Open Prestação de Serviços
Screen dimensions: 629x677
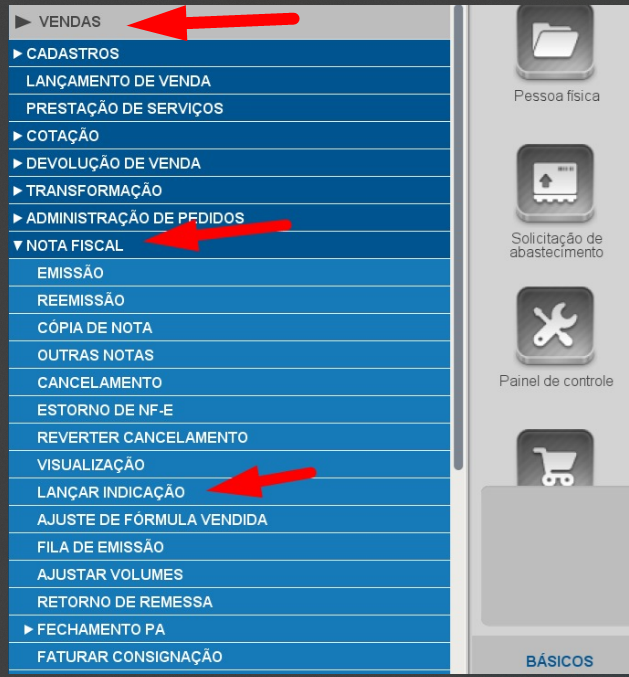(124, 108)
